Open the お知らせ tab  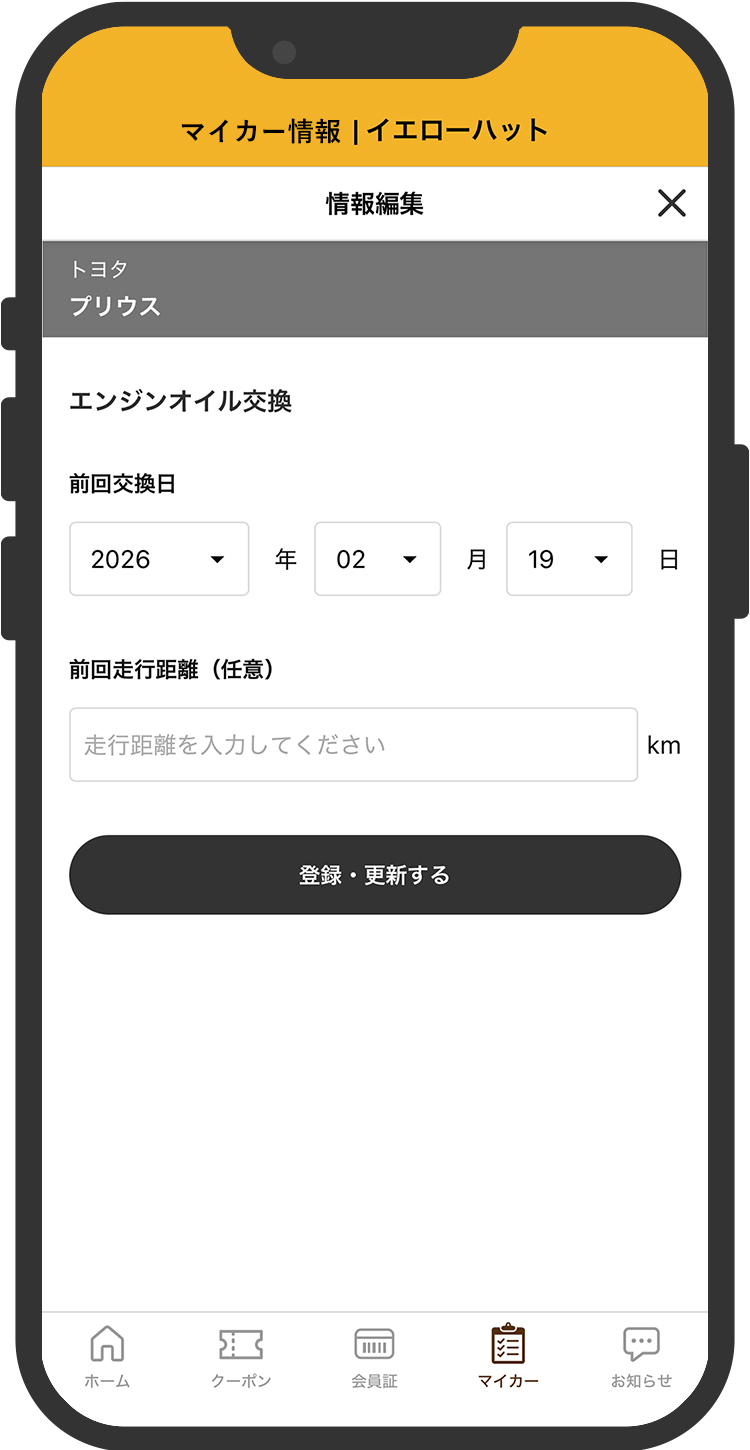(x=641, y=1356)
